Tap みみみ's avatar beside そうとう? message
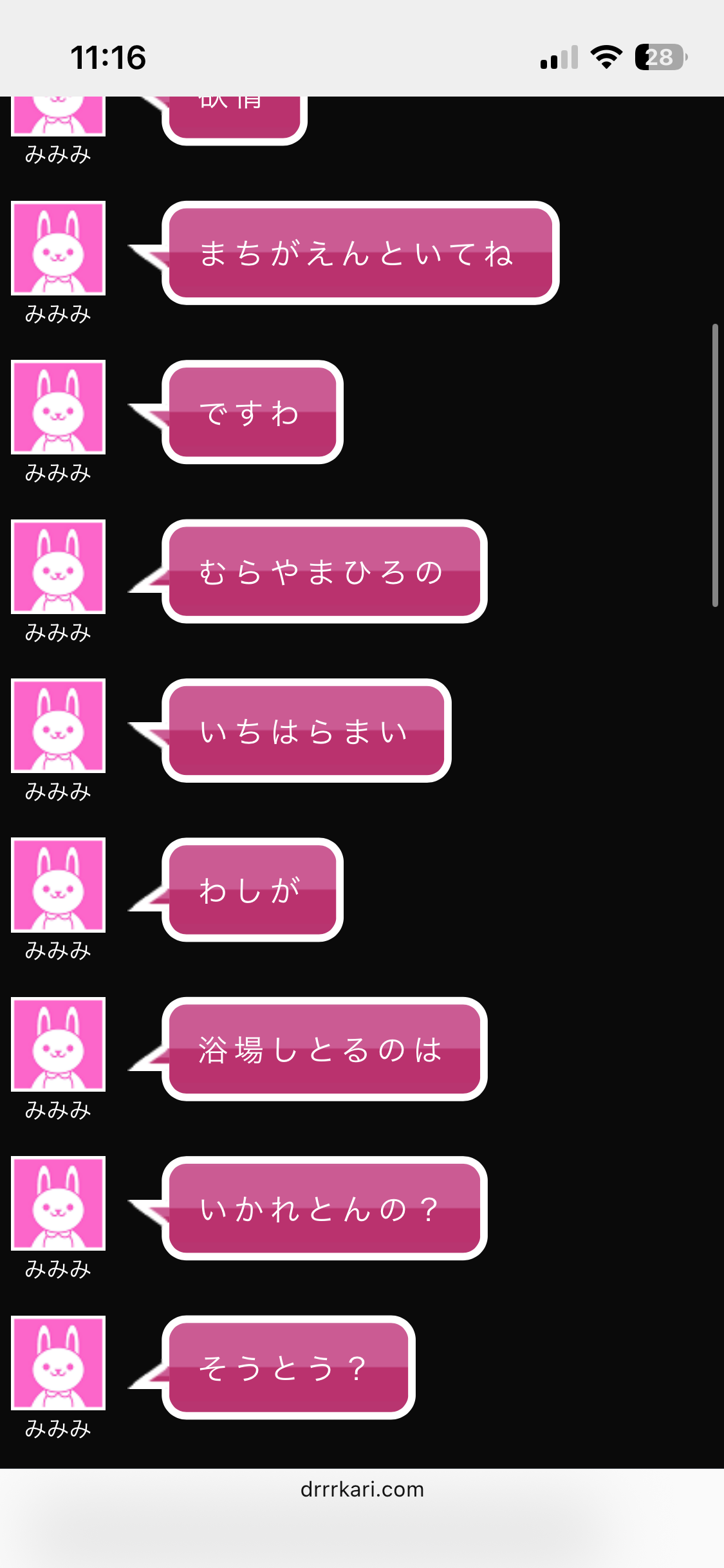Viewport: 724px width, 1568px height. pos(59,1363)
